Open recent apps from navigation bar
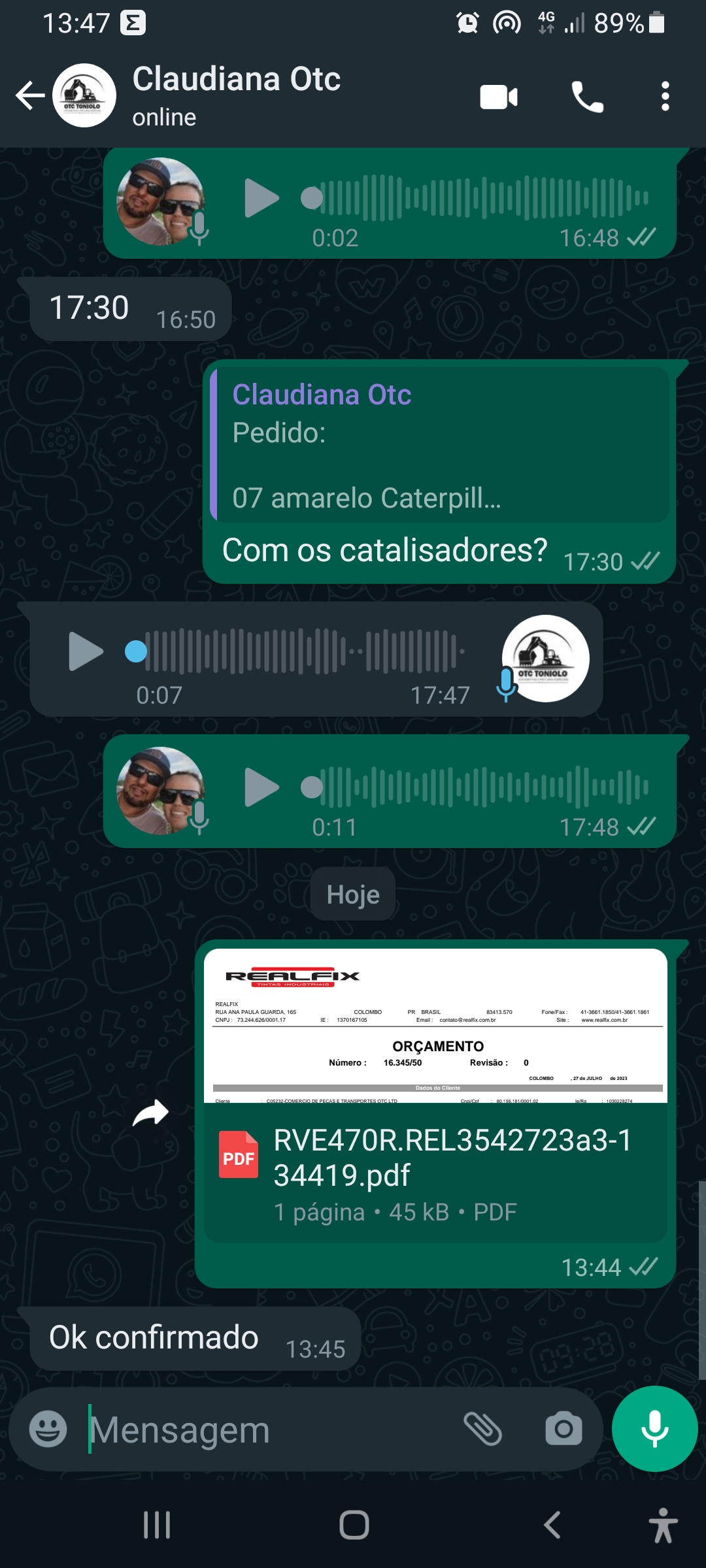 pos(157,1526)
